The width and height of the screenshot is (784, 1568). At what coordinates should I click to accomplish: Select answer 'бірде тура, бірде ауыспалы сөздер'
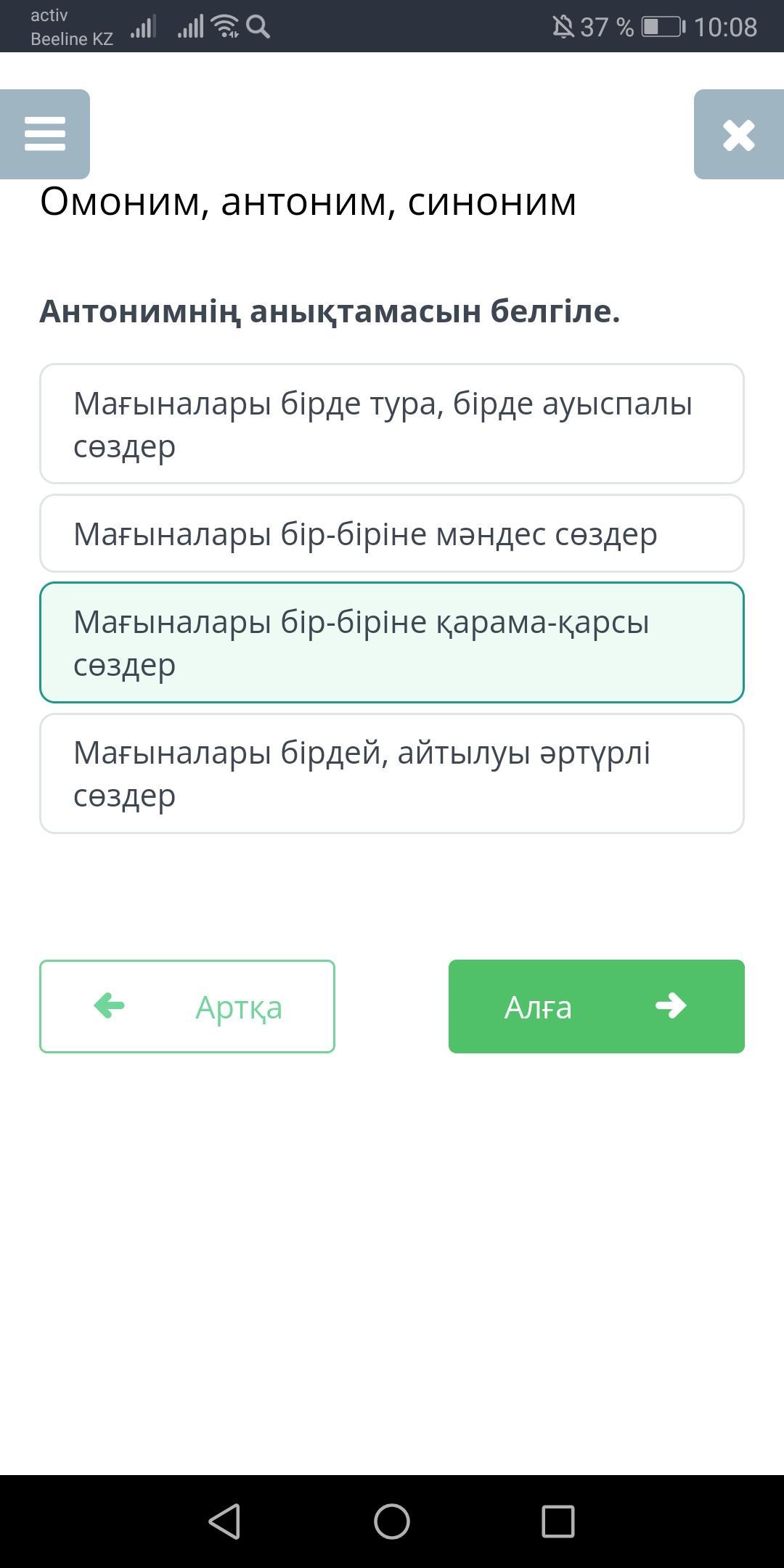(392, 424)
